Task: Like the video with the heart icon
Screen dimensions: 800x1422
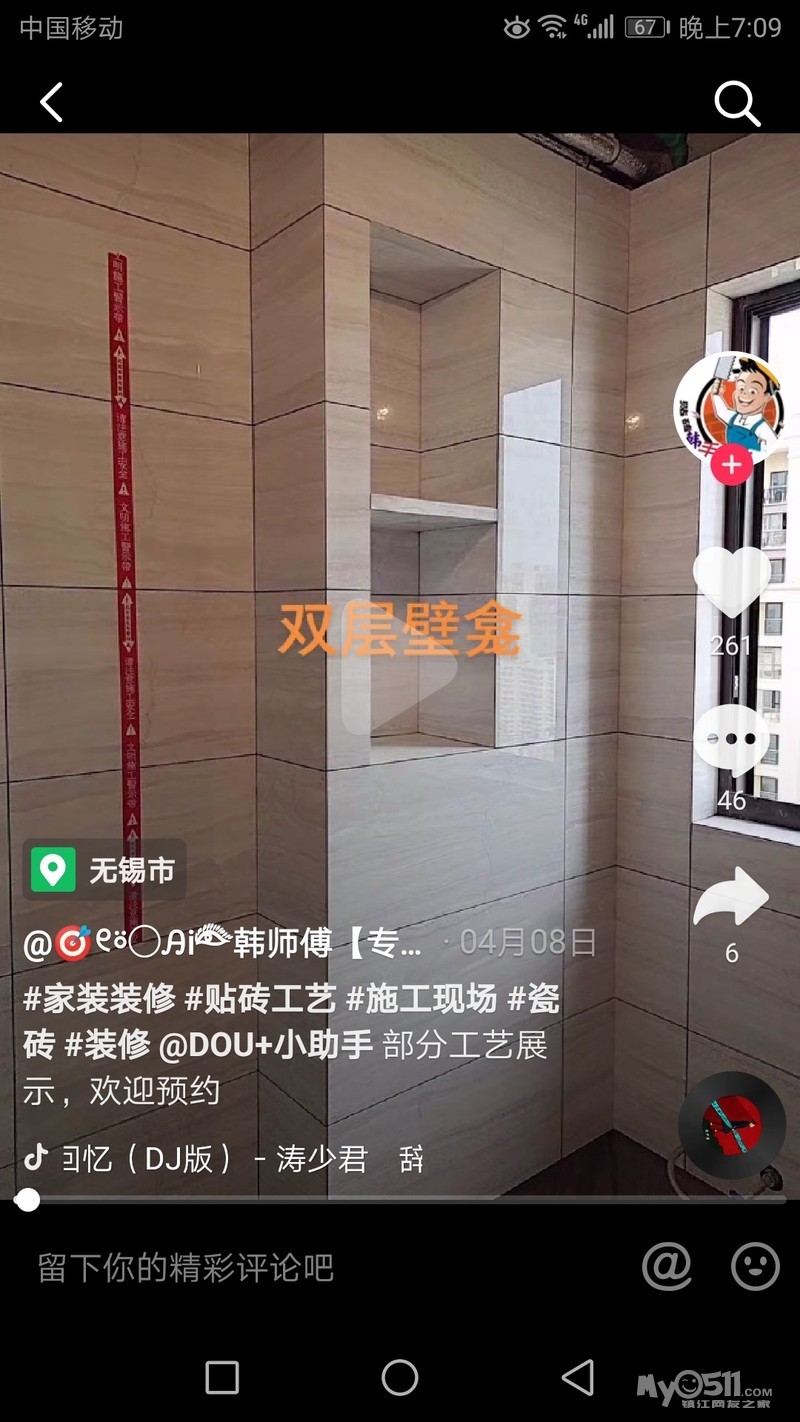Action: 731,579
